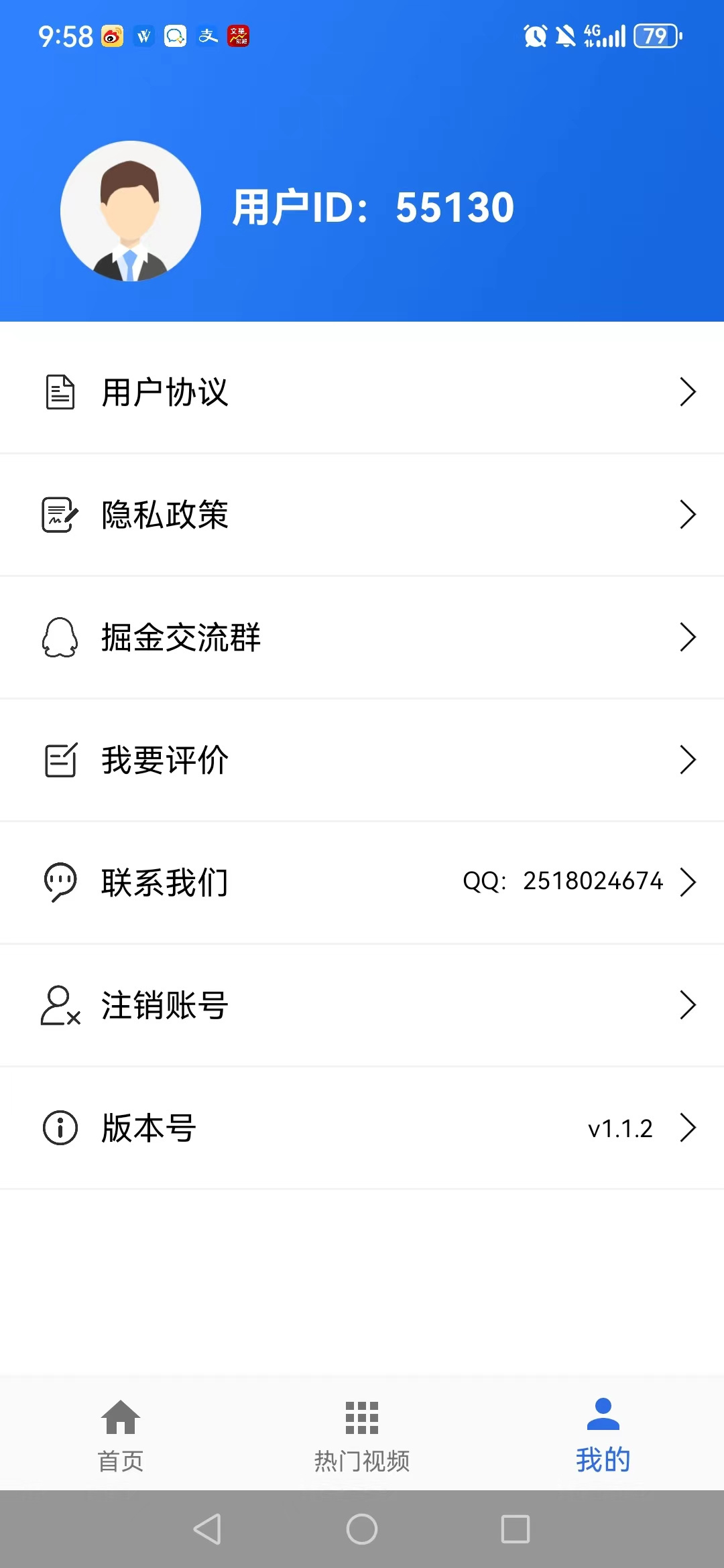Expand the 用户协议 row chevron
Viewport: 724px width, 1568px height.
[688, 393]
